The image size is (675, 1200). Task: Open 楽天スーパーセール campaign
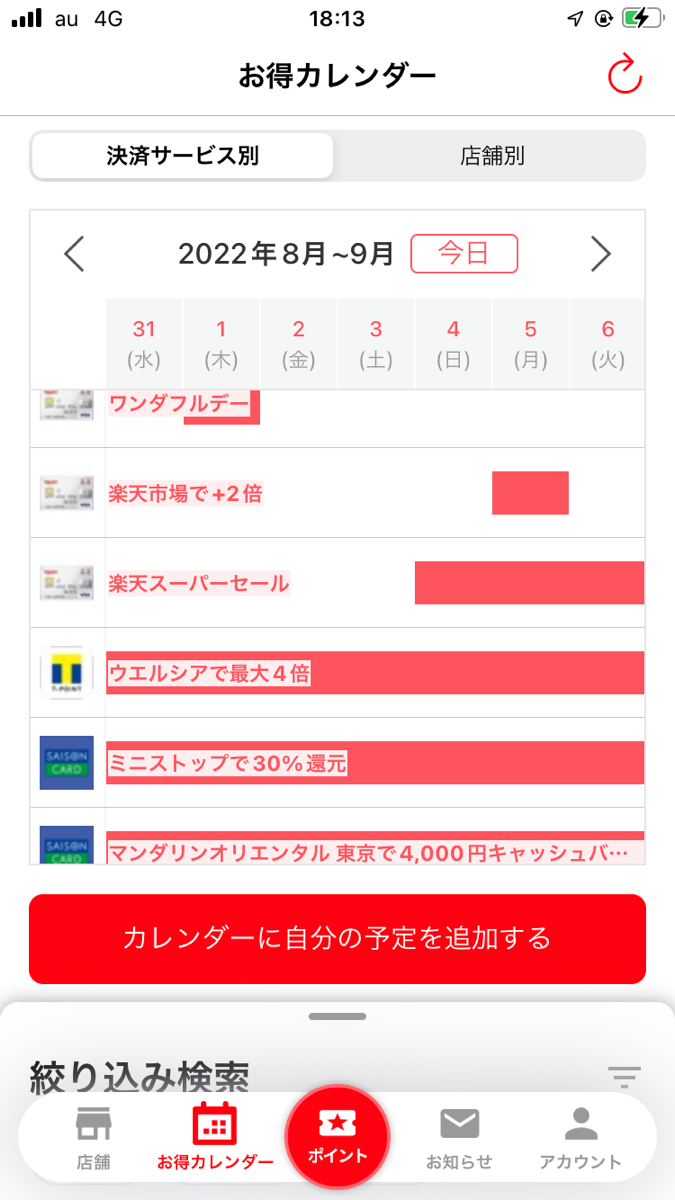[x=199, y=583]
